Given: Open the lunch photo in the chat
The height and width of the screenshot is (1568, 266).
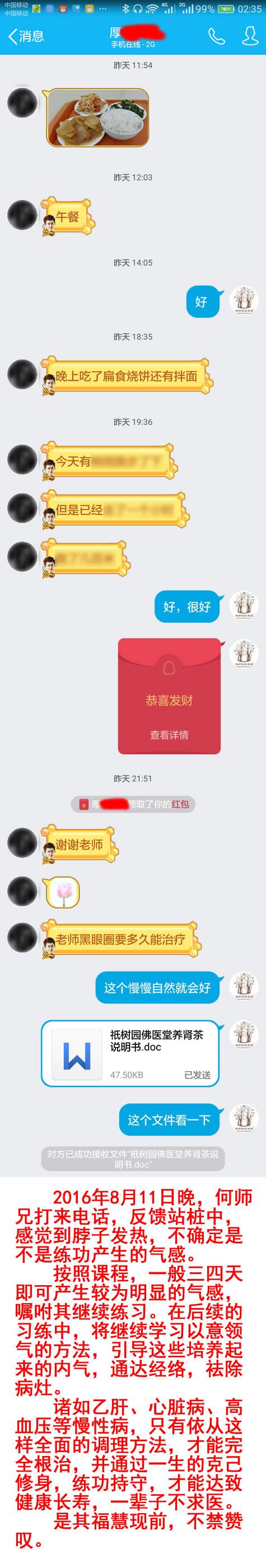Looking at the screenshot, I should point(97,118).
